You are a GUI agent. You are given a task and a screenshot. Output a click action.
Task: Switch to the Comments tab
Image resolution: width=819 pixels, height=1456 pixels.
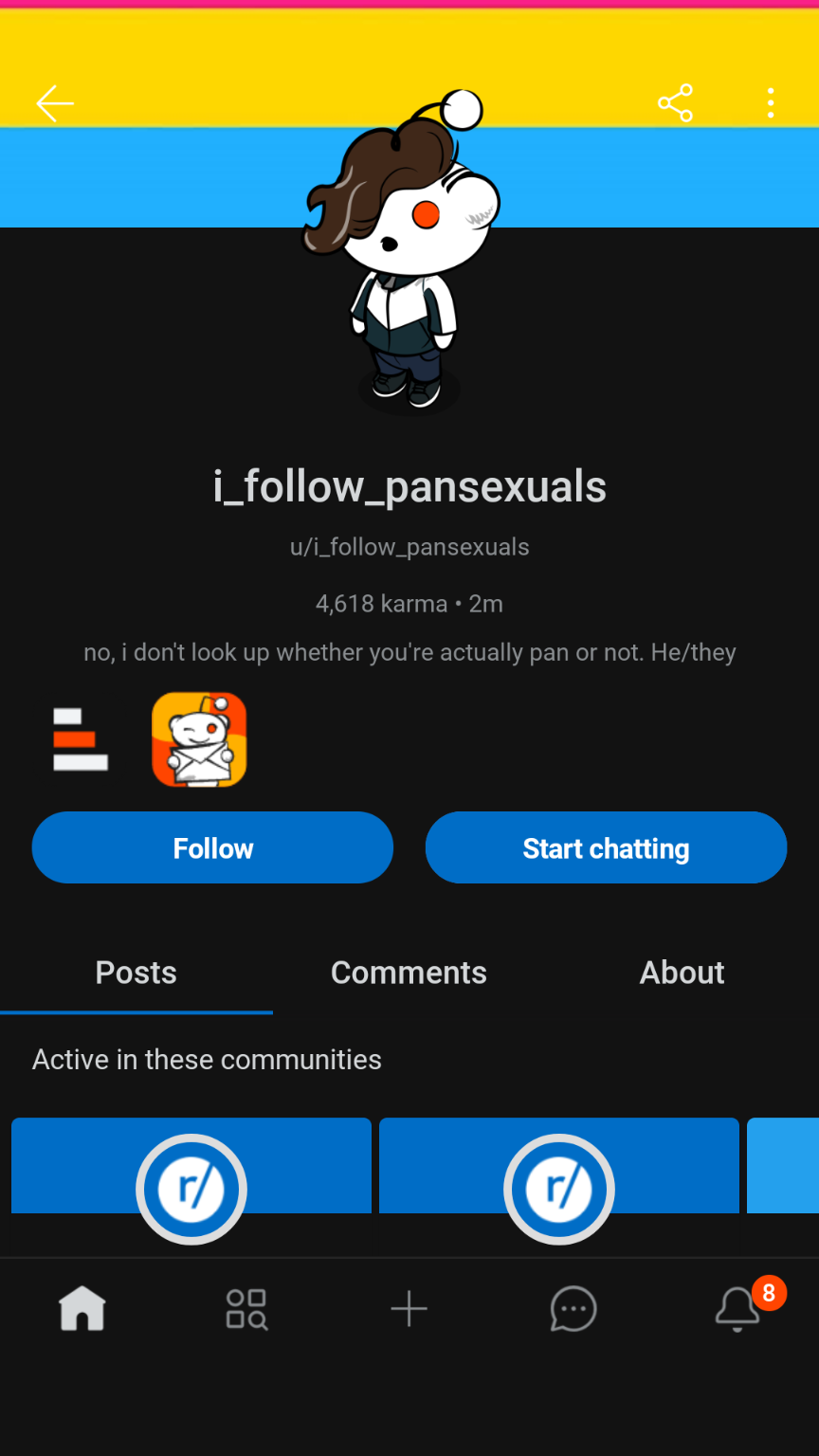409,972
